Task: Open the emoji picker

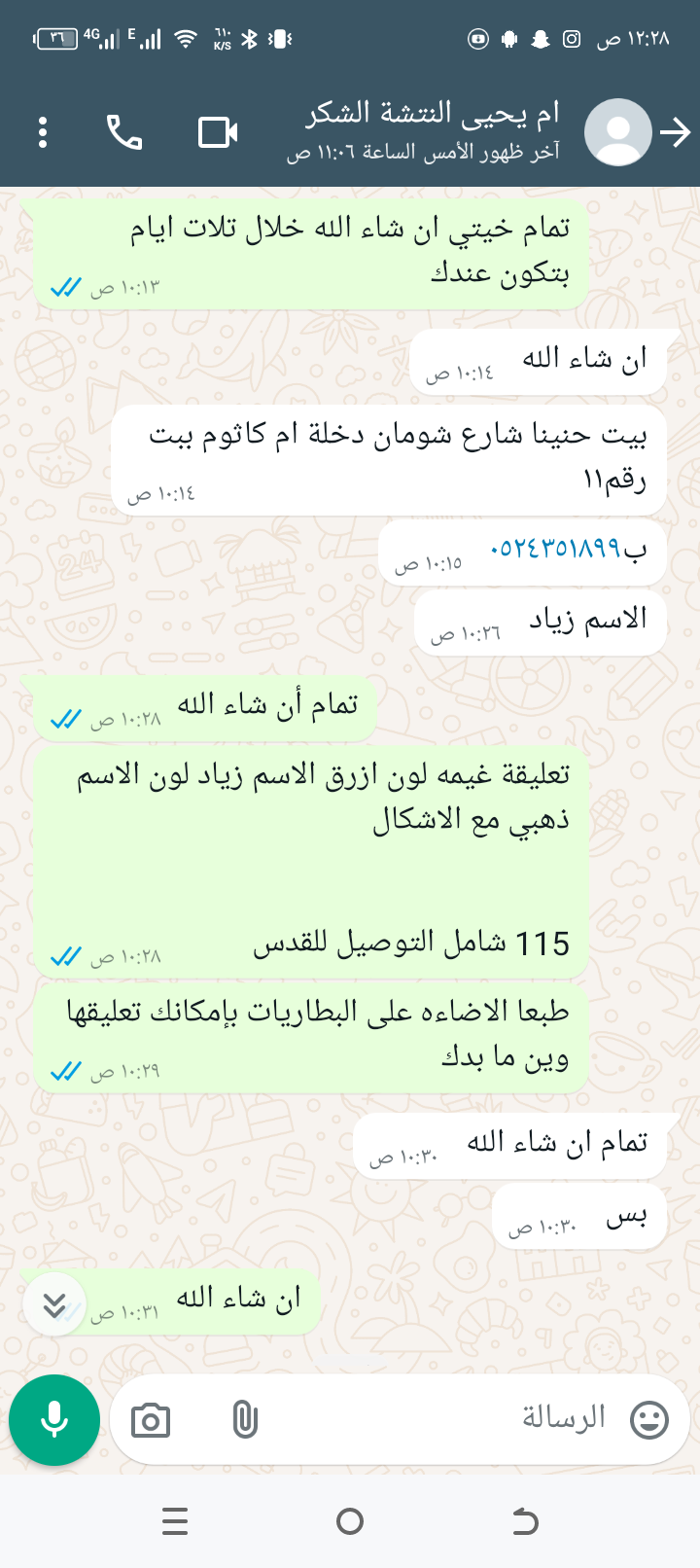Action: pyautogui.click(x=648, y=1420)
